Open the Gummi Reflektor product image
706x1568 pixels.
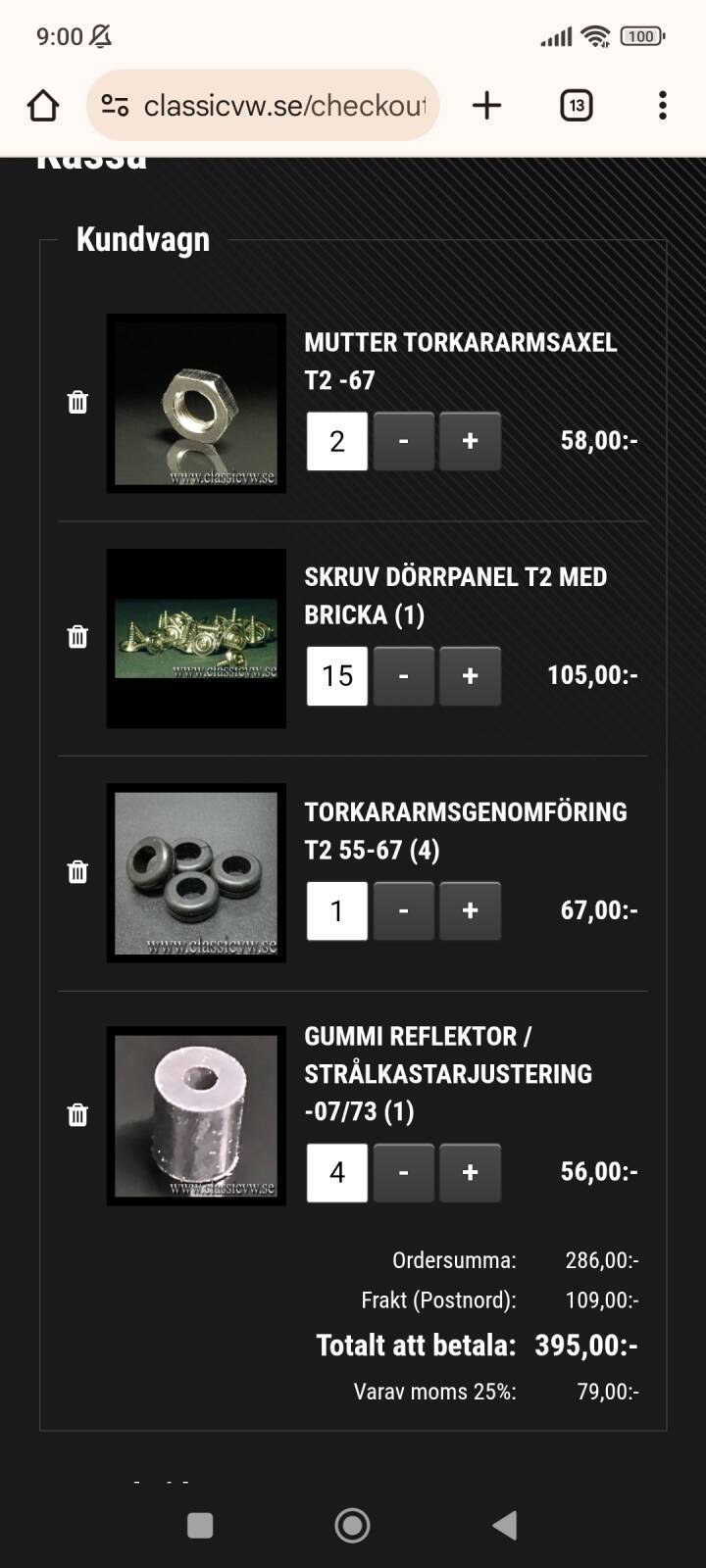coord(196,1115)
